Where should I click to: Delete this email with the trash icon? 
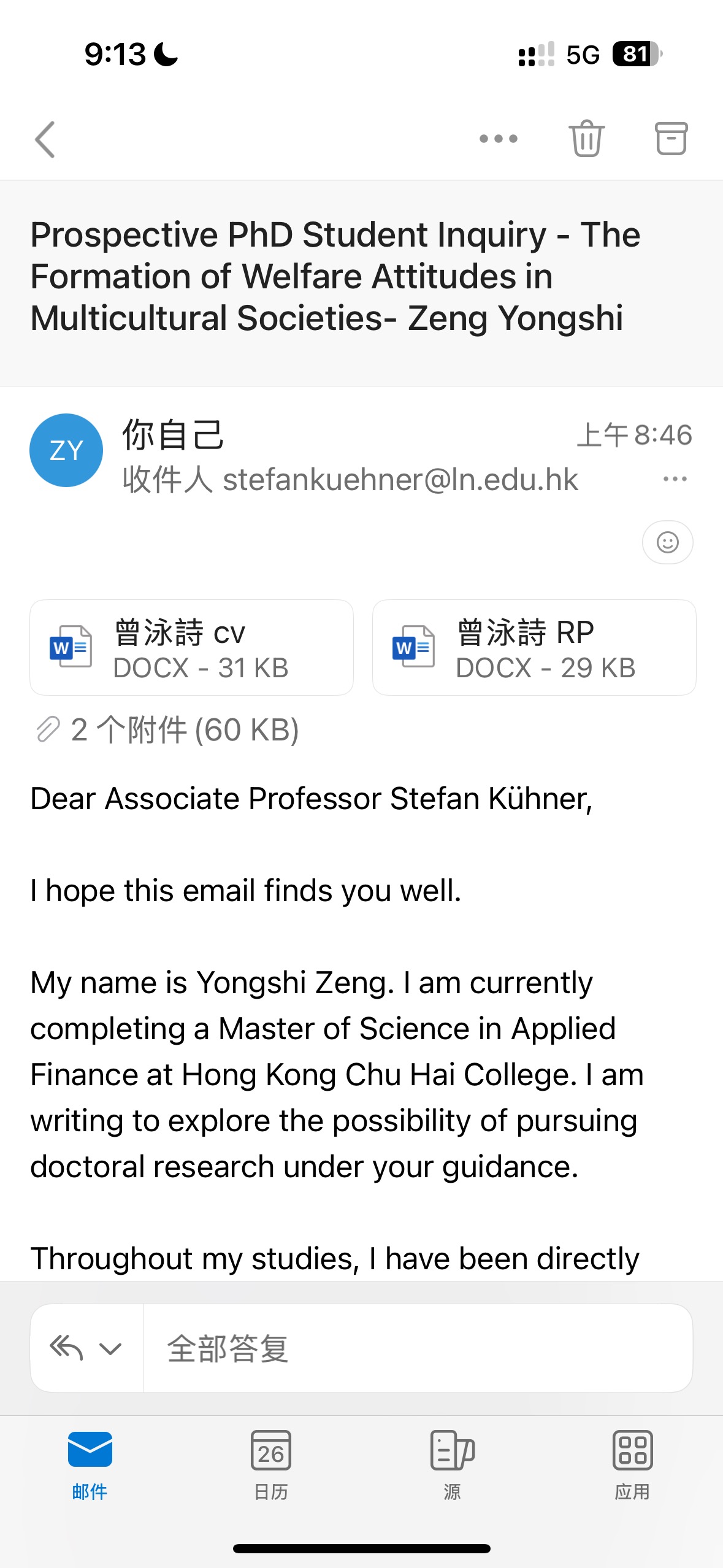(x=586, y=139)
